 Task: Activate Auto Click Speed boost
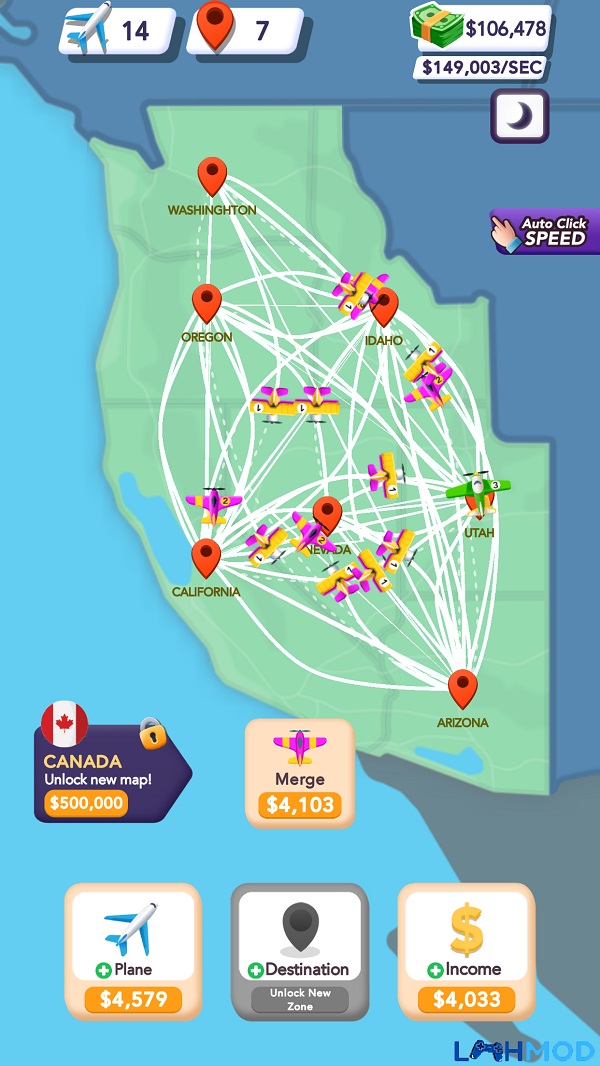(546, 232)
